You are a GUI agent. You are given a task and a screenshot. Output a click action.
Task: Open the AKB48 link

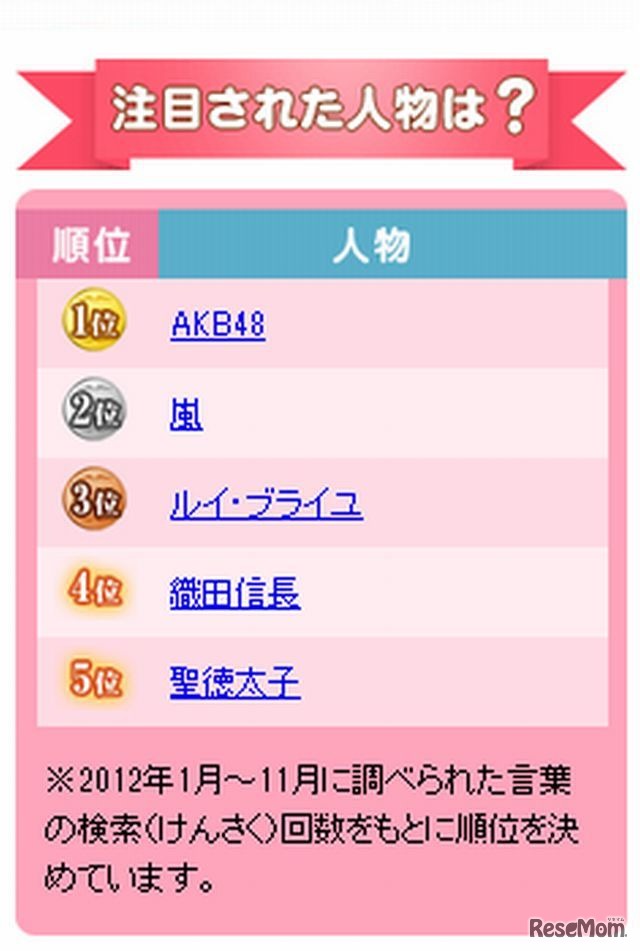[217, 325]
